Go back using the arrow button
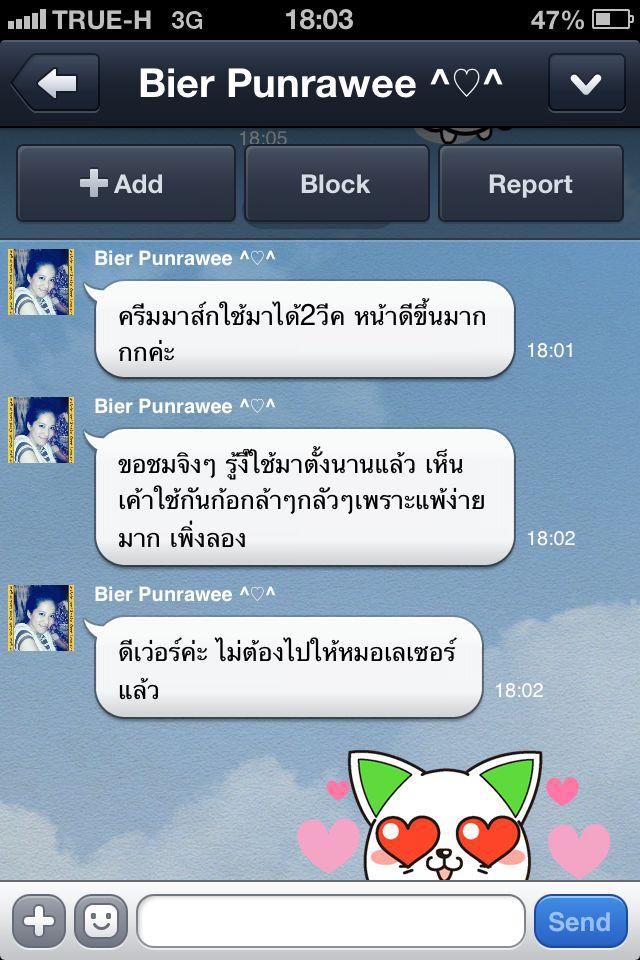The image size is (640, 960). (x=56, y=84)
